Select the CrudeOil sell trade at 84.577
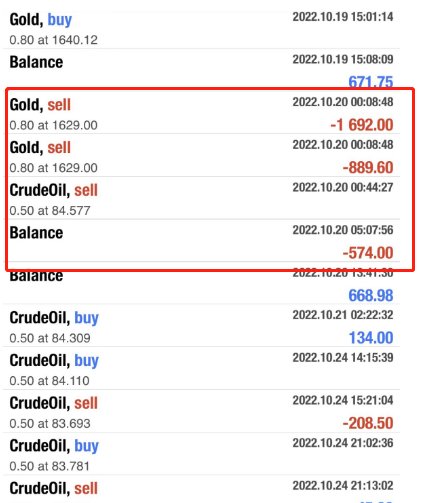Image resolution: width=424 pixels, height=503 pixels. 201,198
